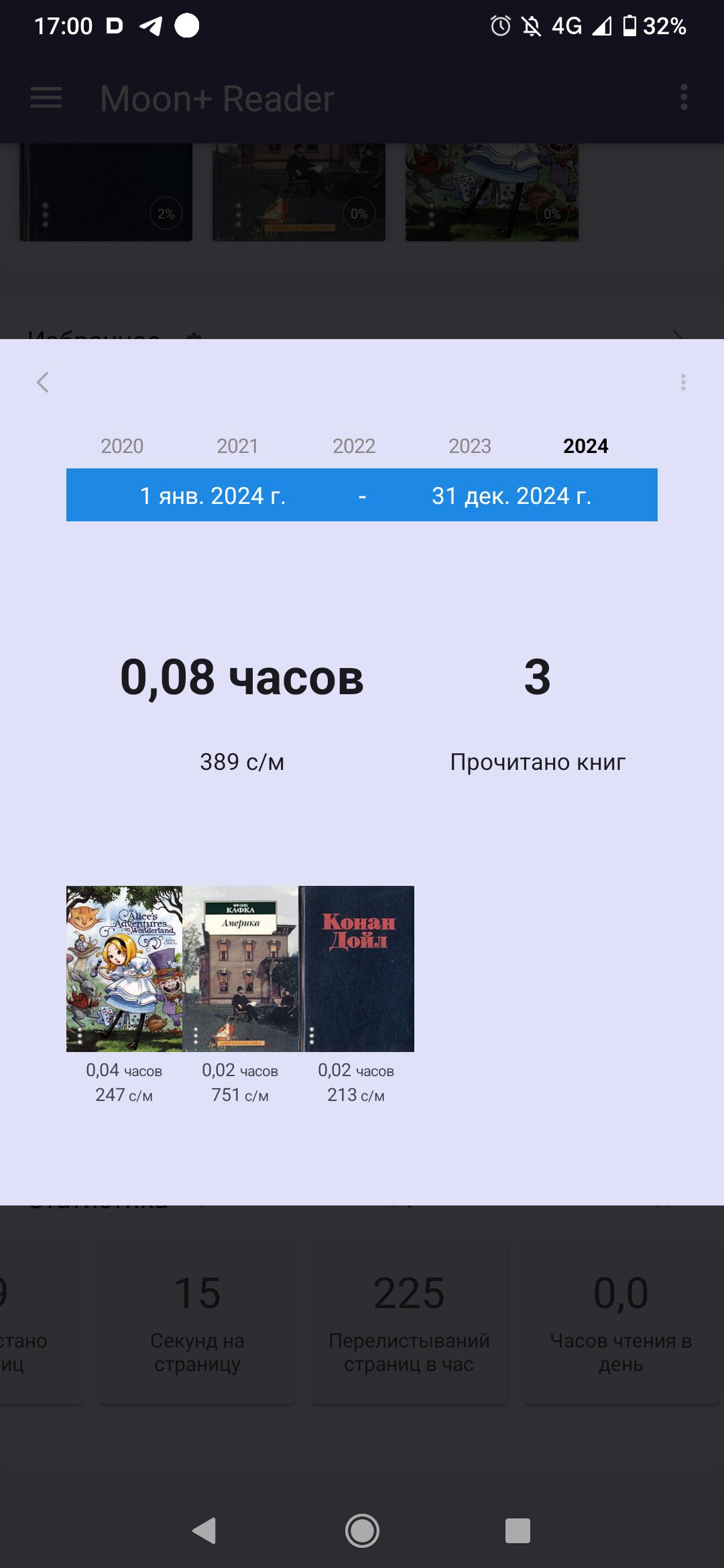
Task: Open the Kafka Америка book cover
Action: click(240, 968)
